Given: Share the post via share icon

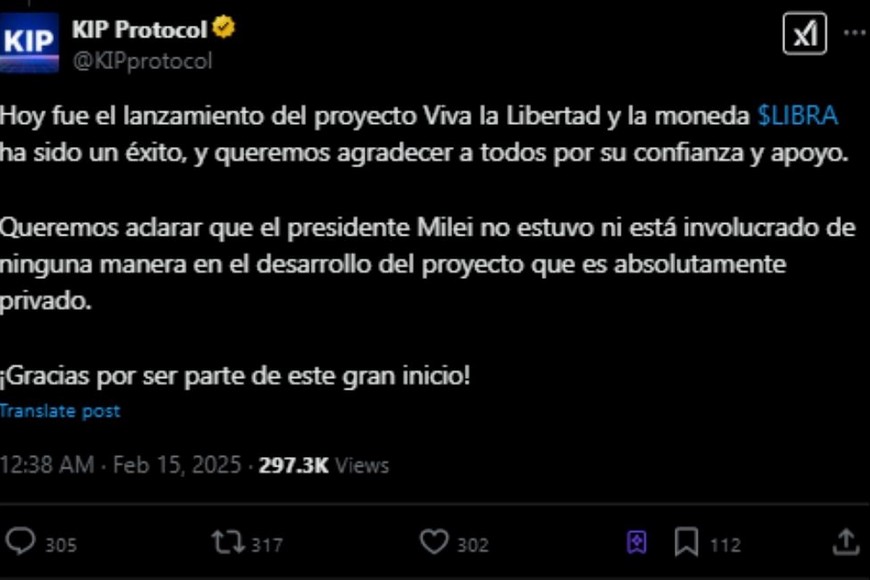Looking at the screenshot, I should (846, 543).
